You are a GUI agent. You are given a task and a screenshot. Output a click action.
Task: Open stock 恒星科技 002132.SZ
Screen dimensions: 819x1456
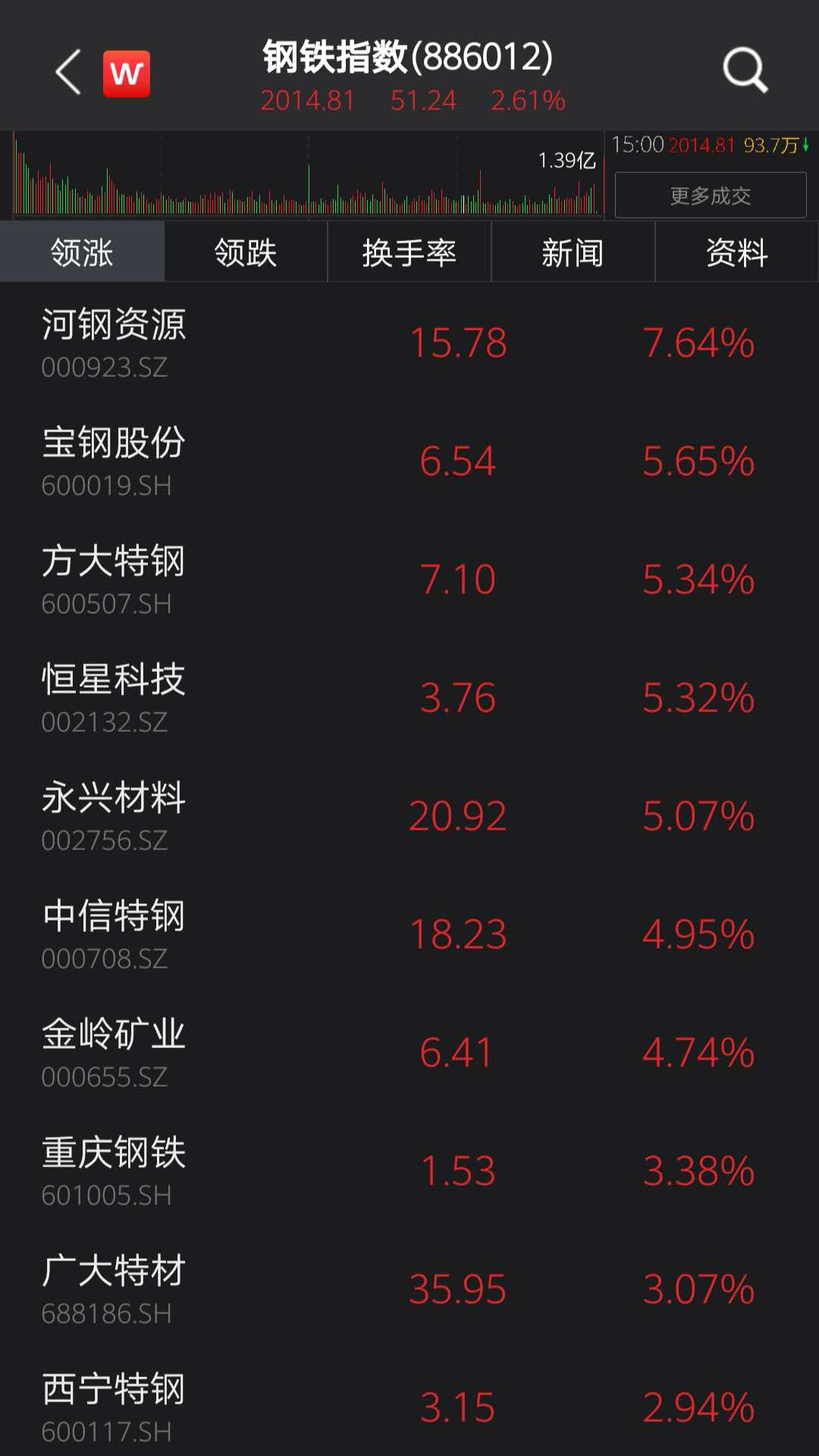point(409,698)
